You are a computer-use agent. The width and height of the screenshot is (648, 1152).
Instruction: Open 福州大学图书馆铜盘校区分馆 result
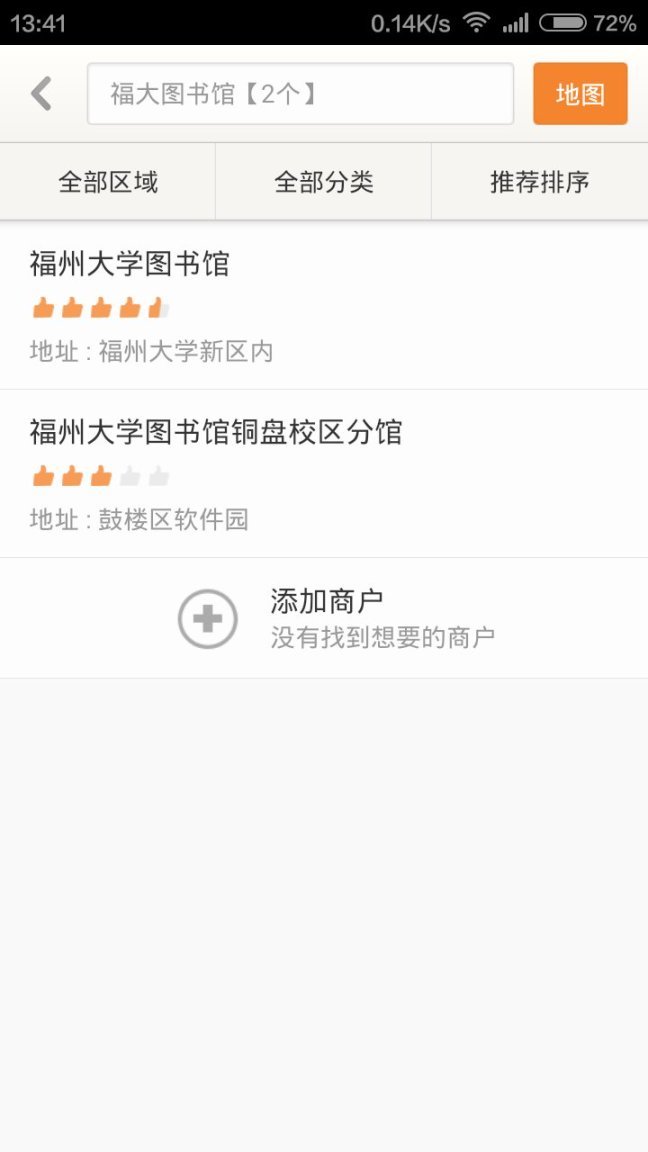point(324,473)
